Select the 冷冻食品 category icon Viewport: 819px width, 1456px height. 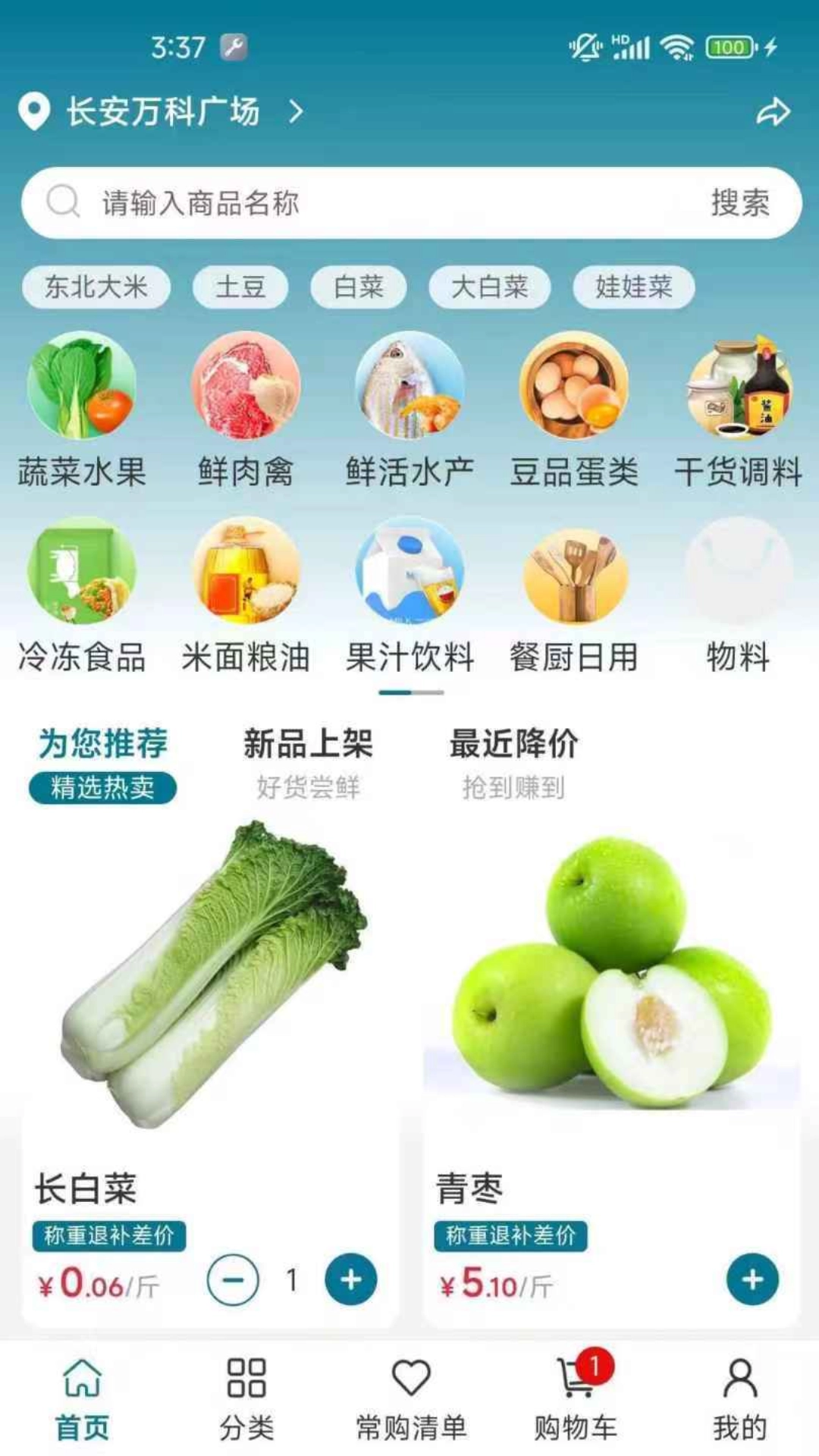[81, 576]
